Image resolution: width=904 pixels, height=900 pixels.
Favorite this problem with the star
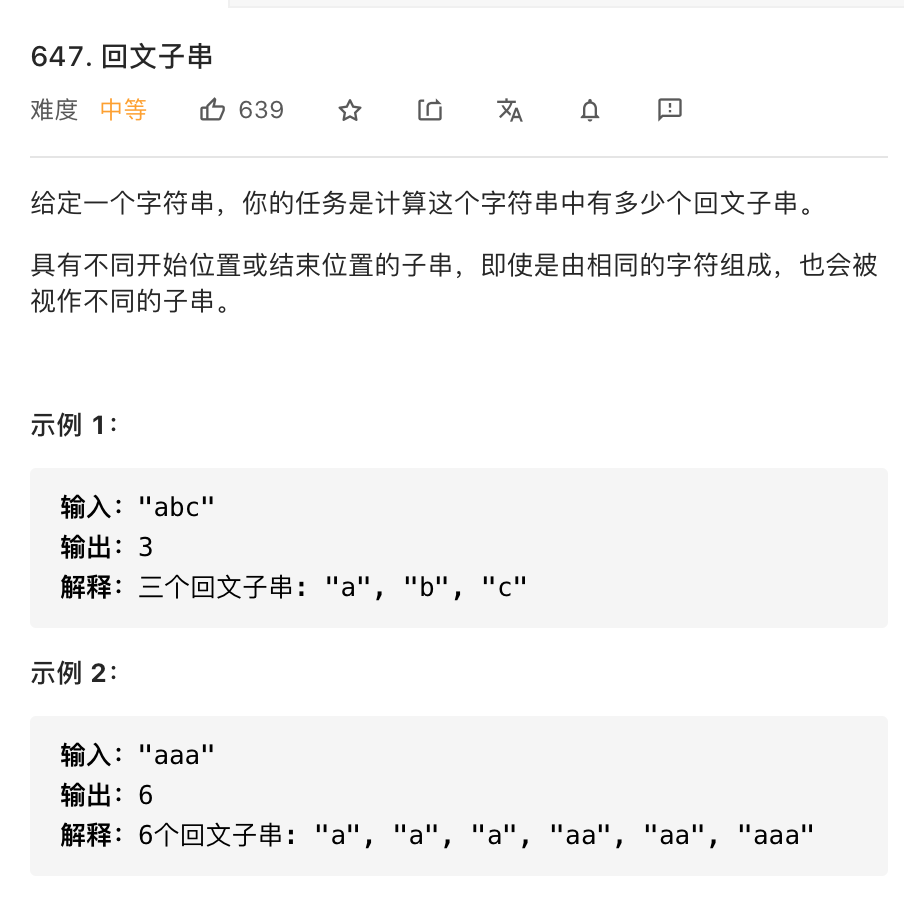349,110
